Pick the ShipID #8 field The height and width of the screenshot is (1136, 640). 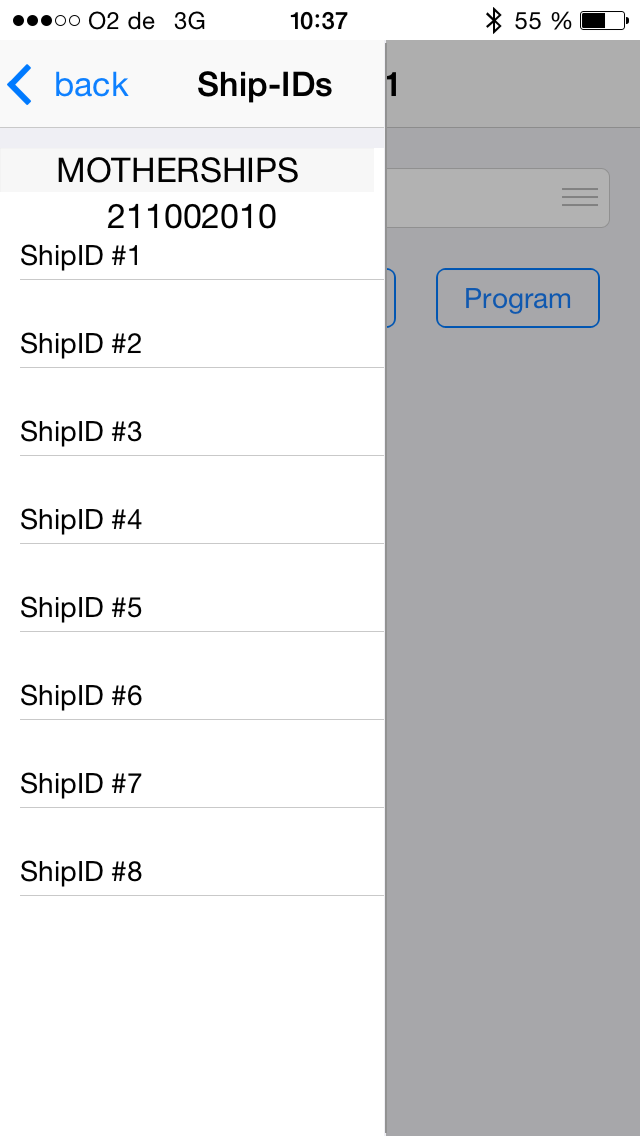tap(200, 873)
